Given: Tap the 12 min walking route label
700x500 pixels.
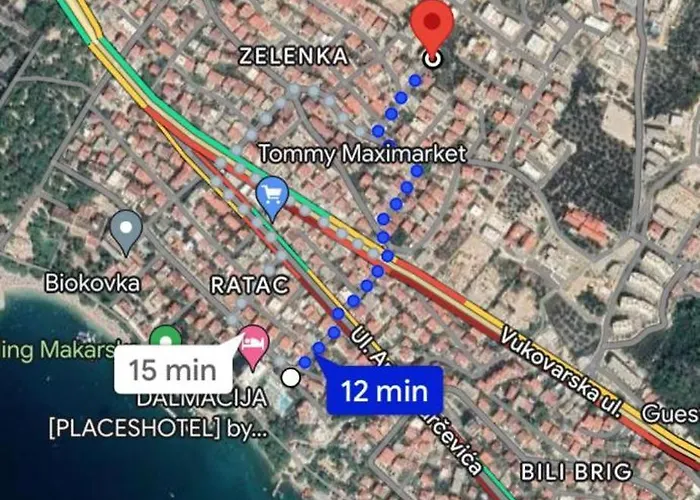Looking at the screenshot, I should tap(385, 389).
